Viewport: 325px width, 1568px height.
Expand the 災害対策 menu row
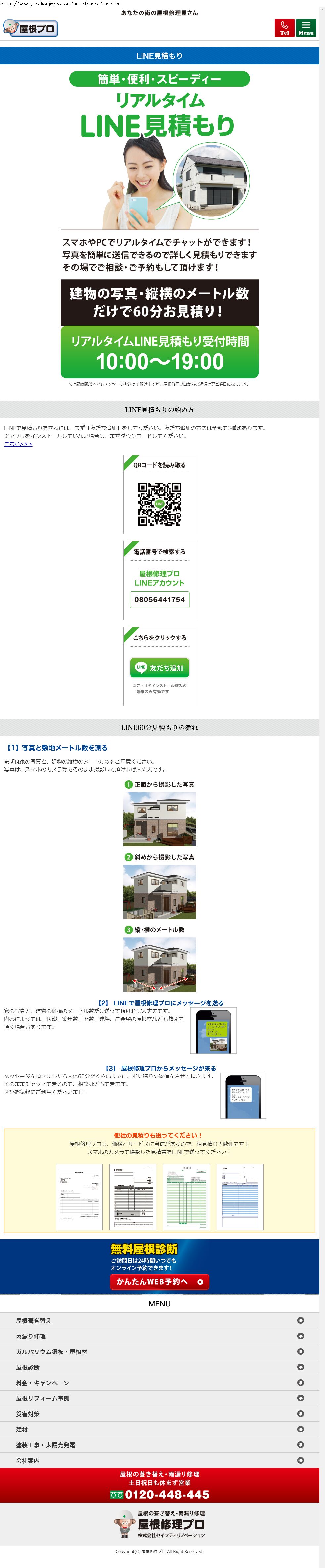[x=159, y=1413]
